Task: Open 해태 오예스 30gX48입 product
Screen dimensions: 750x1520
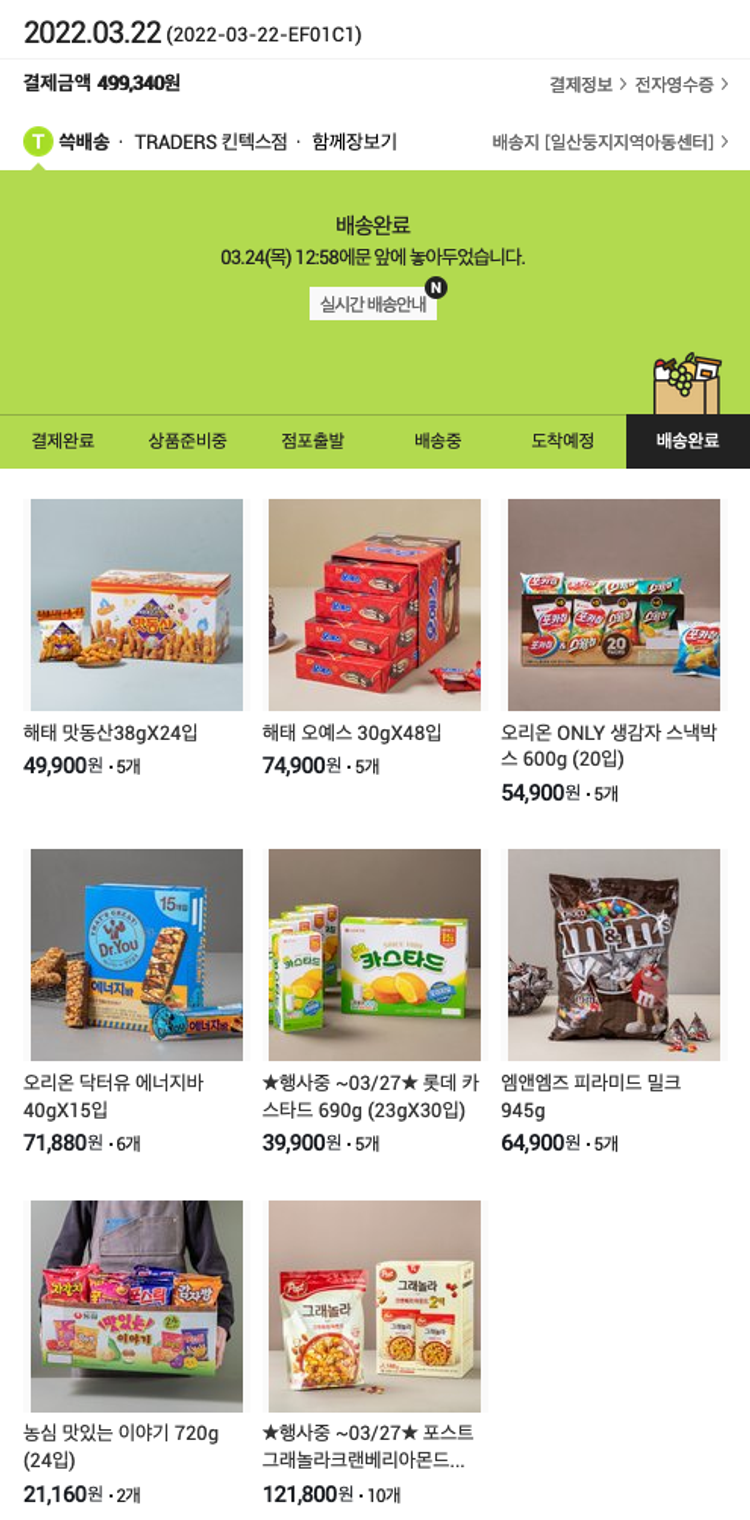Action: 374,605
